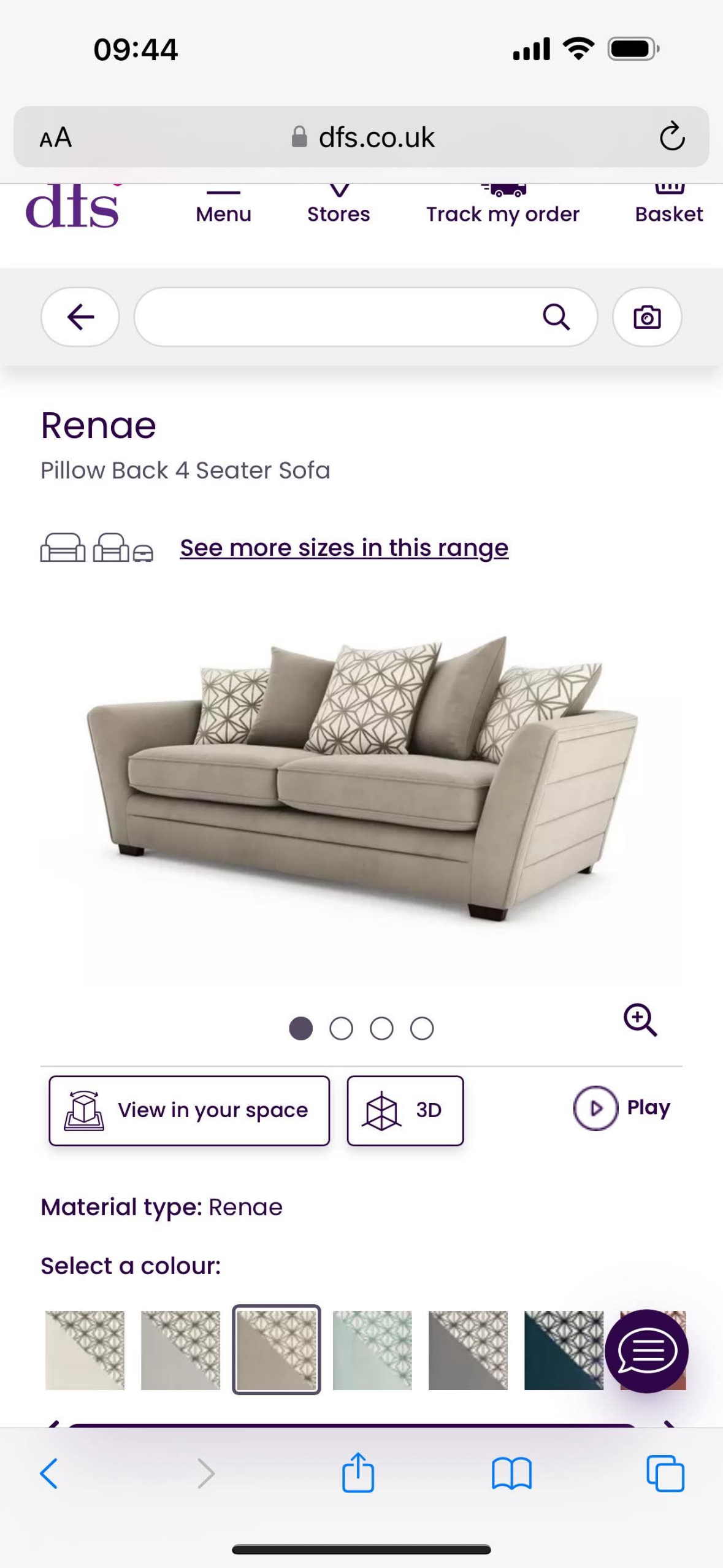Select the second carousel dot
Image resolution: width=723 pixels, height=1568 pixels.
click(x=342, y=1029)
